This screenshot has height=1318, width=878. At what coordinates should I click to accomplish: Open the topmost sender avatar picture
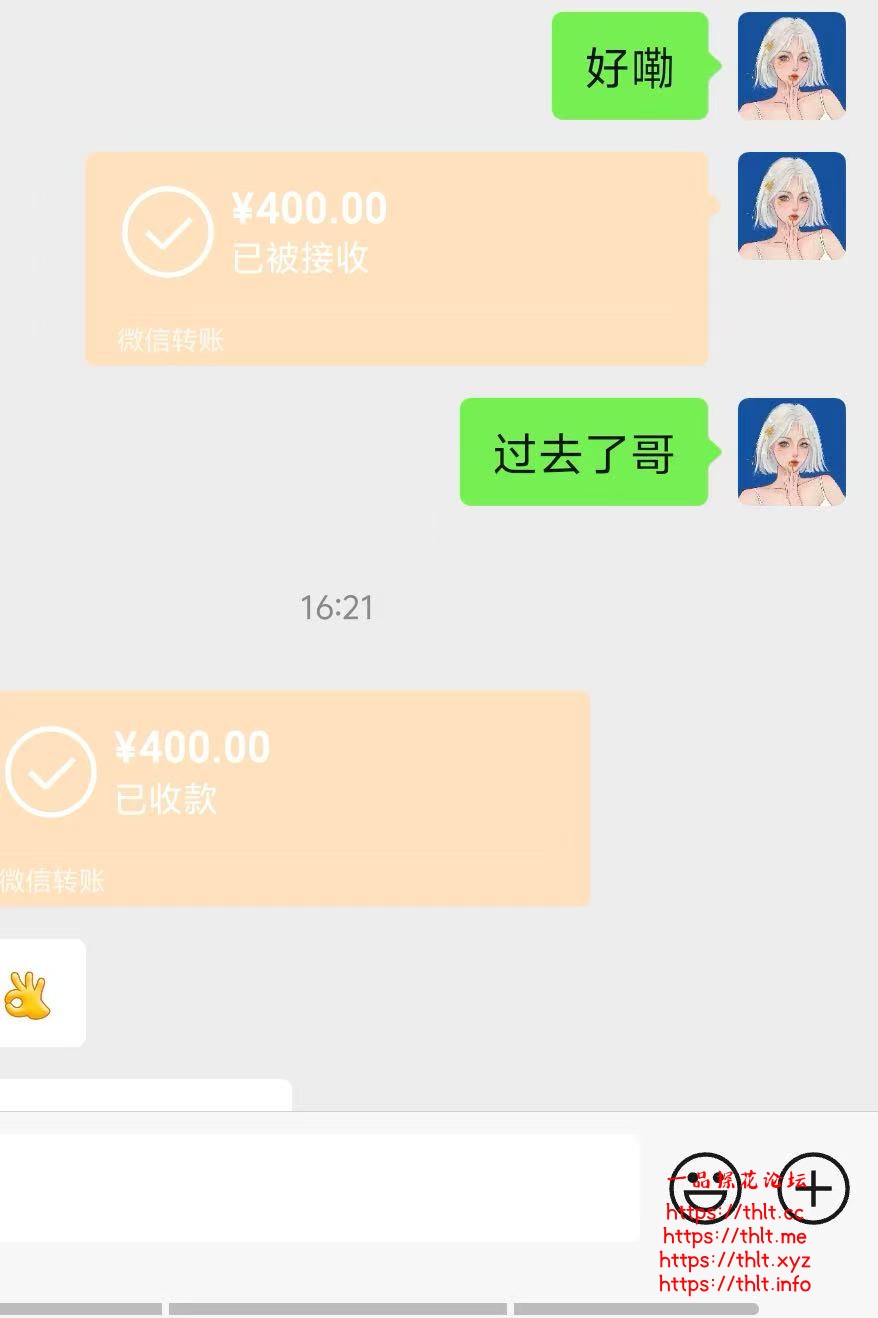791,65
